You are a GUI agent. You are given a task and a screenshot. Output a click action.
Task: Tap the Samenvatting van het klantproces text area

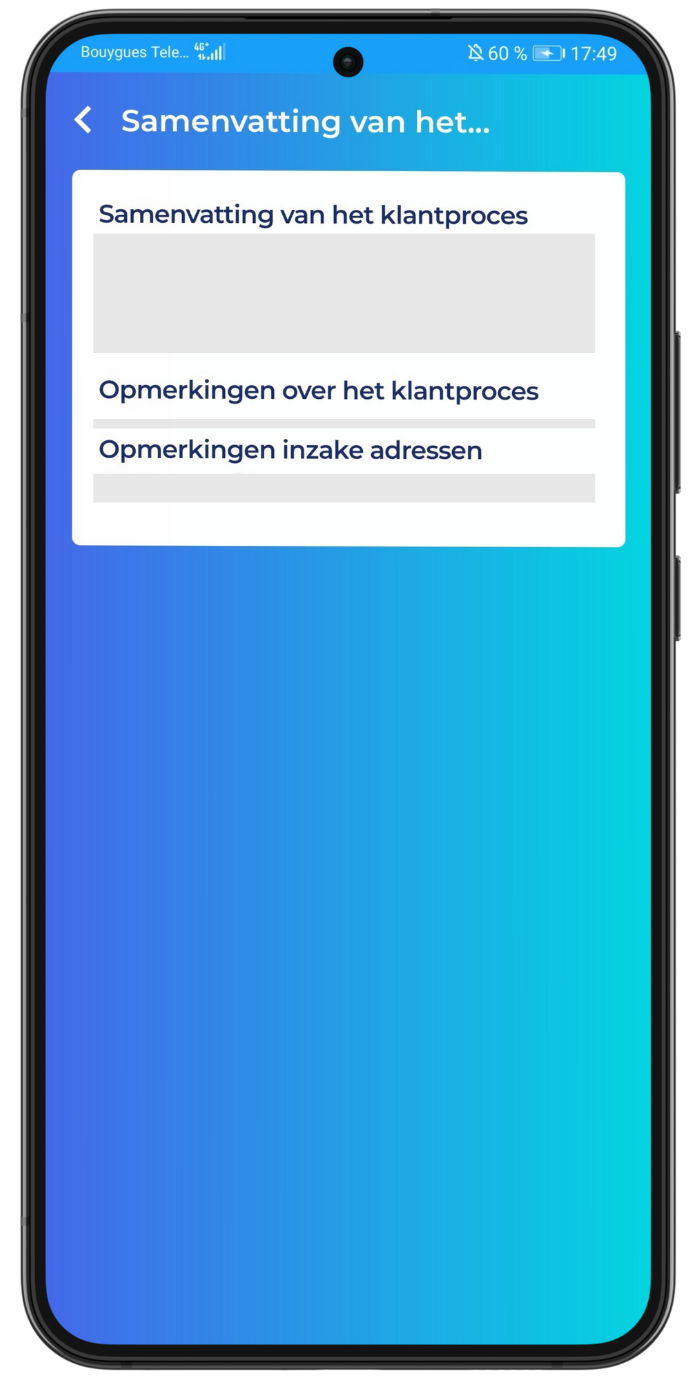344,293
